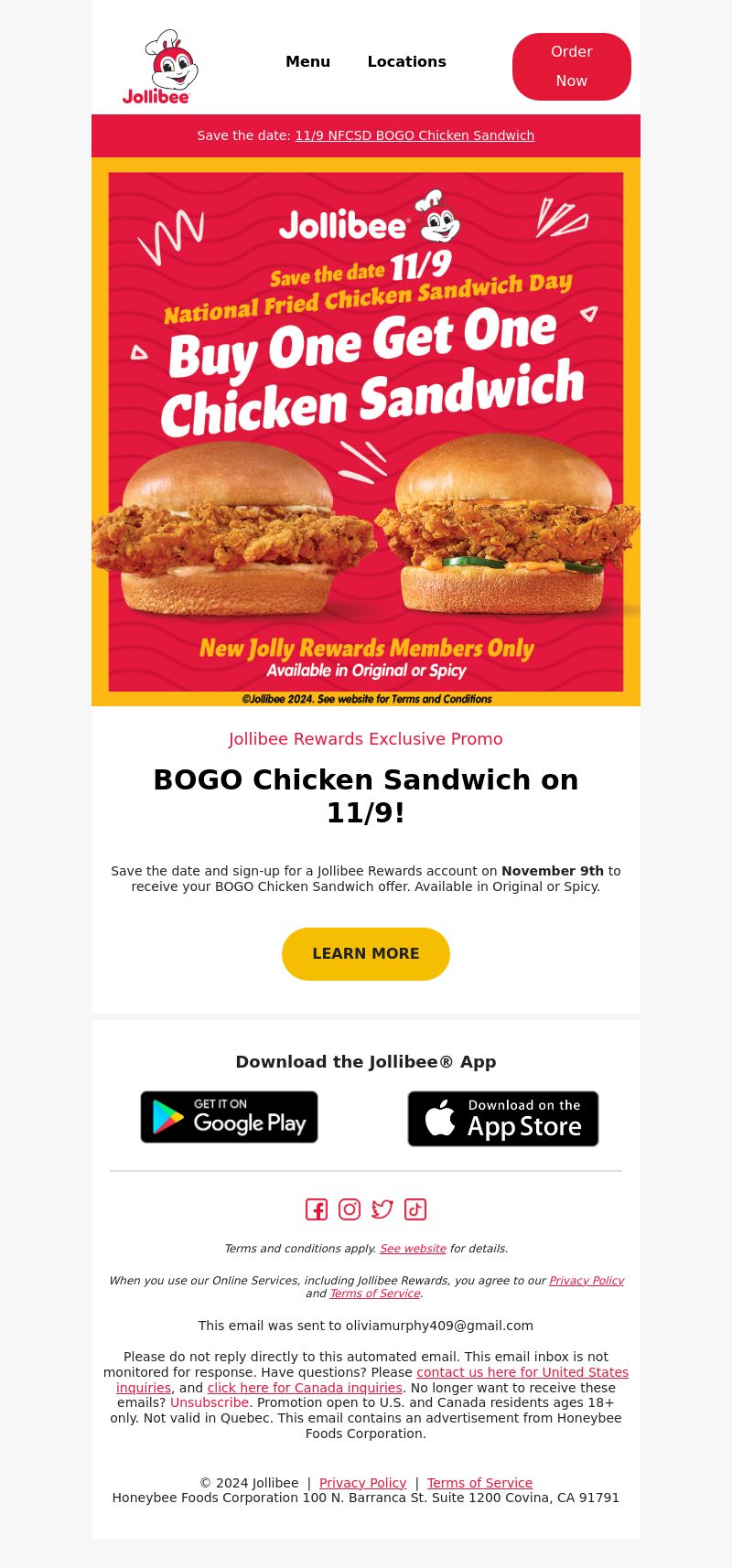Open the BOGO Chicken Sandwich promo banner
Image resolution: width=732 pixels, height=1568 pixels.
click(366, 432)
